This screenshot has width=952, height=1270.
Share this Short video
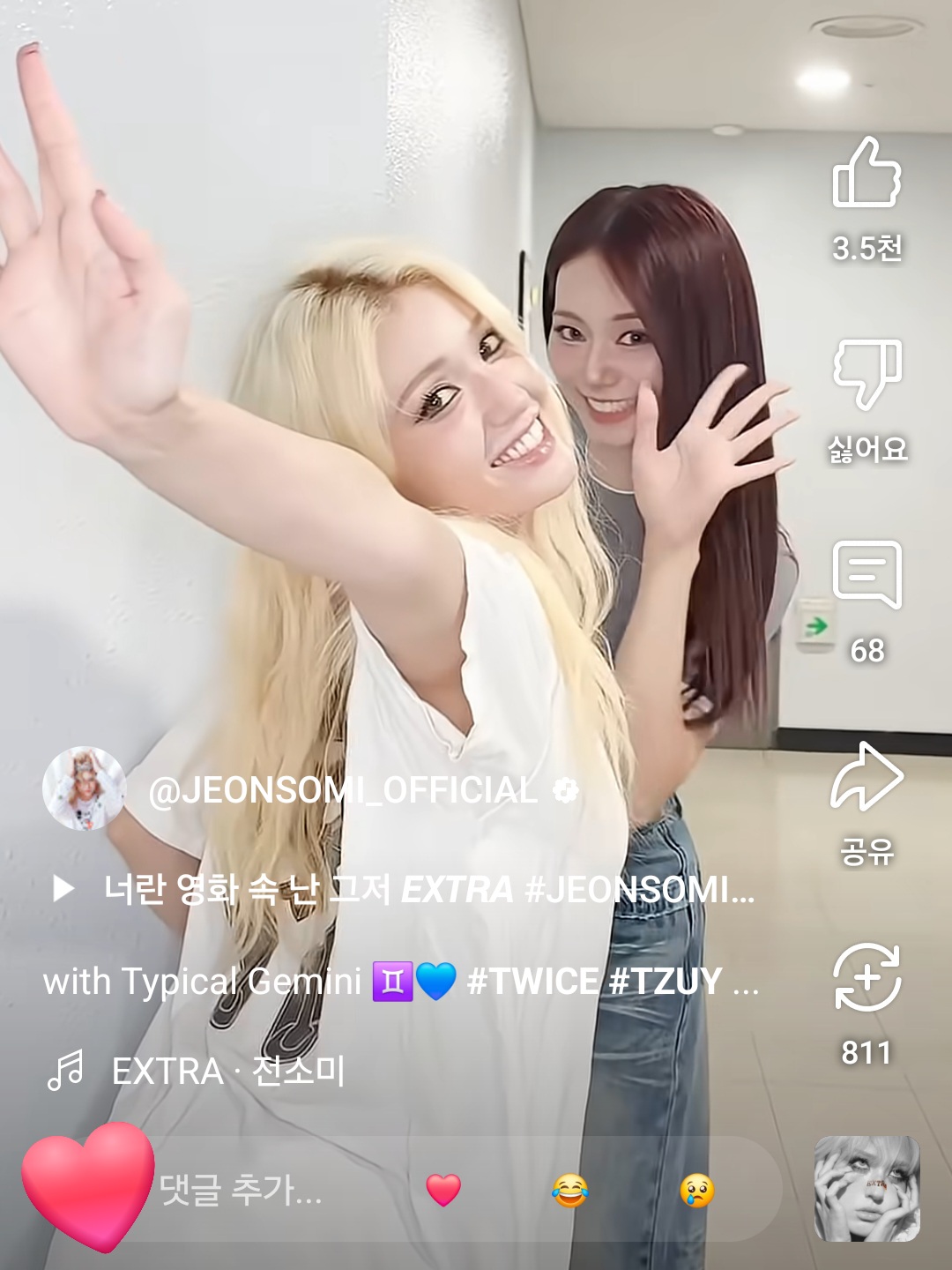866,778
